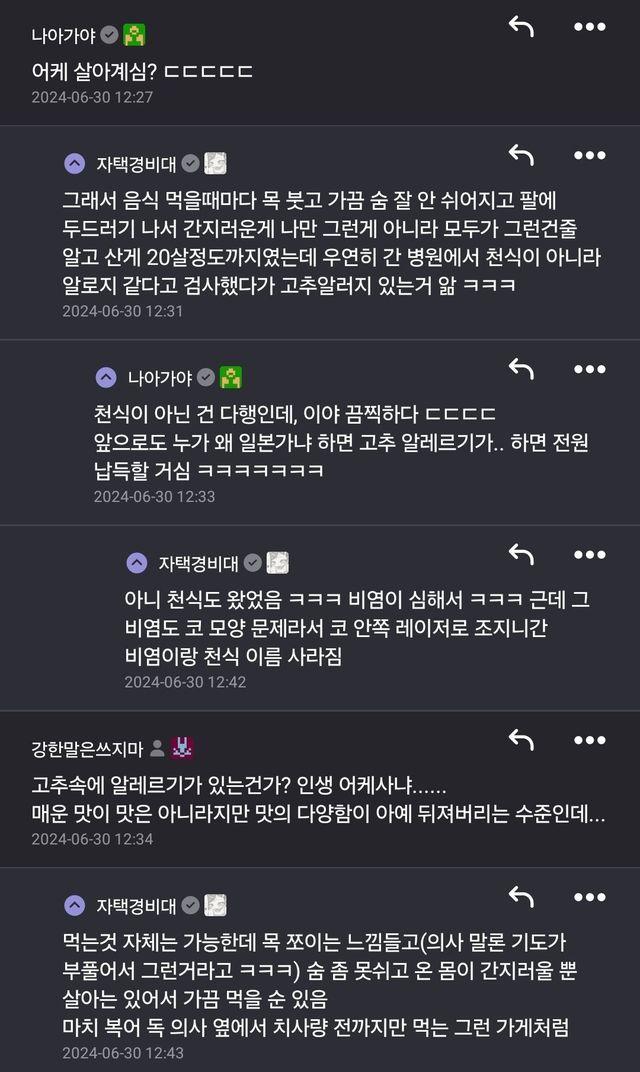Image resolution: width=640 pixels, height=1072 pixels.
Task: Reply to 나아가야's 12:33 comment
Action: pos(521,369)
